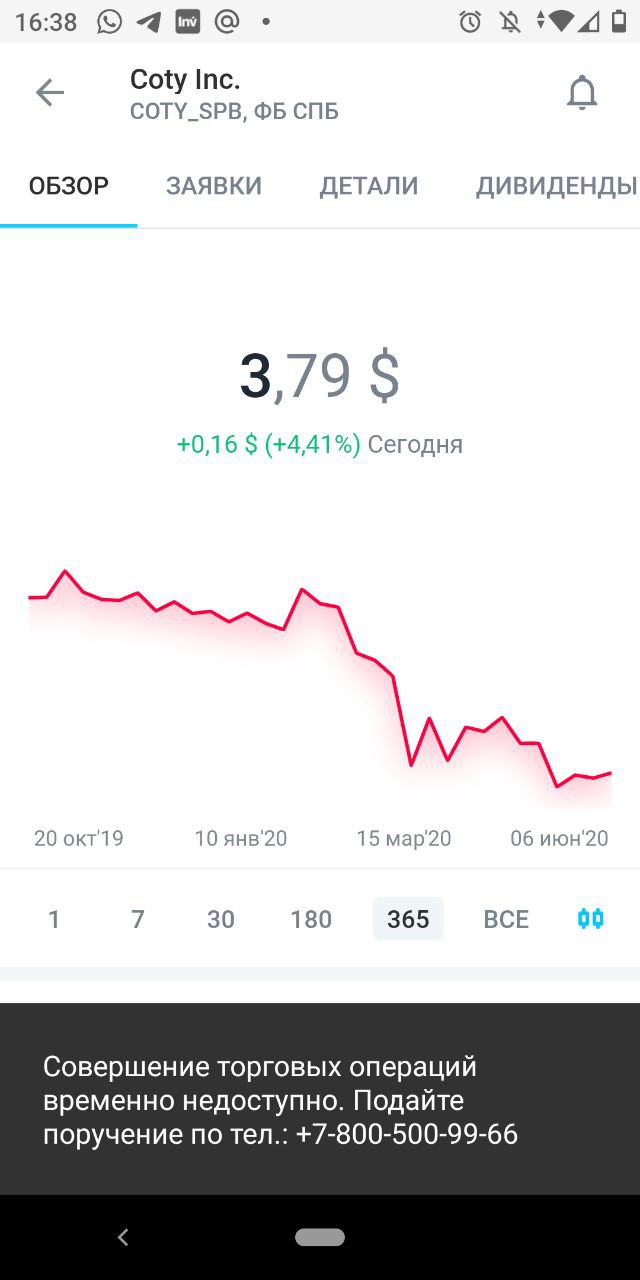Select the 365 day chart period
Screen dimensions: 640x1280
(x=408, y=919)
